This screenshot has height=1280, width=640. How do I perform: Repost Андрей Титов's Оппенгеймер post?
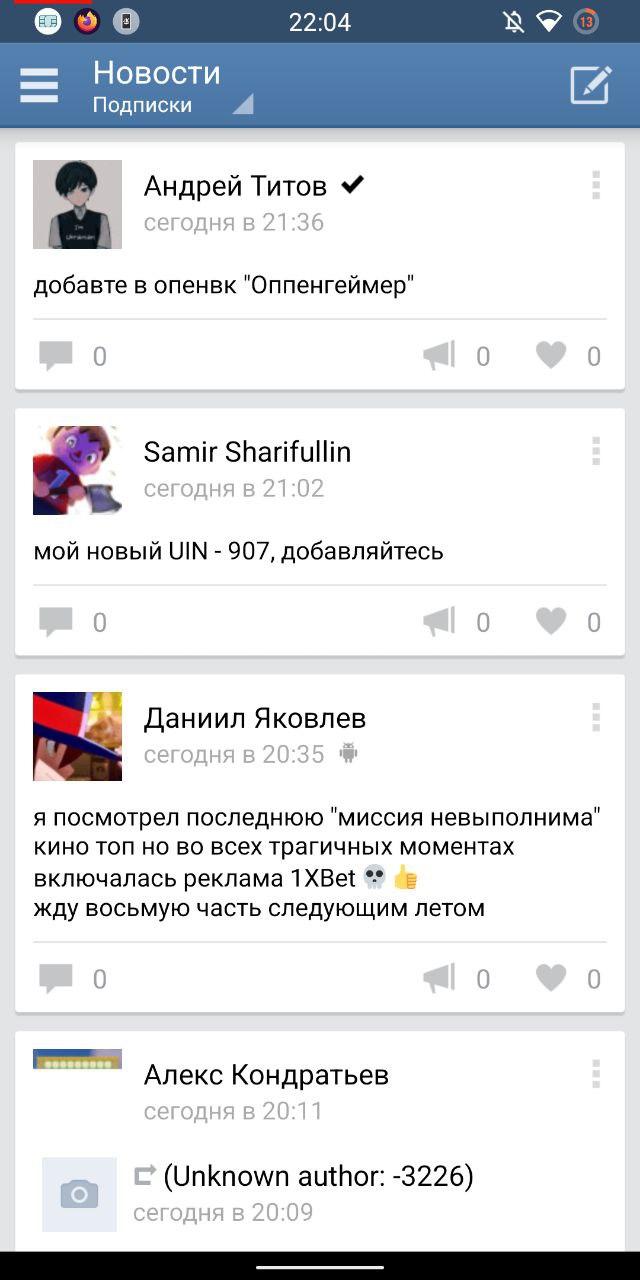click(x=456, y=356)
